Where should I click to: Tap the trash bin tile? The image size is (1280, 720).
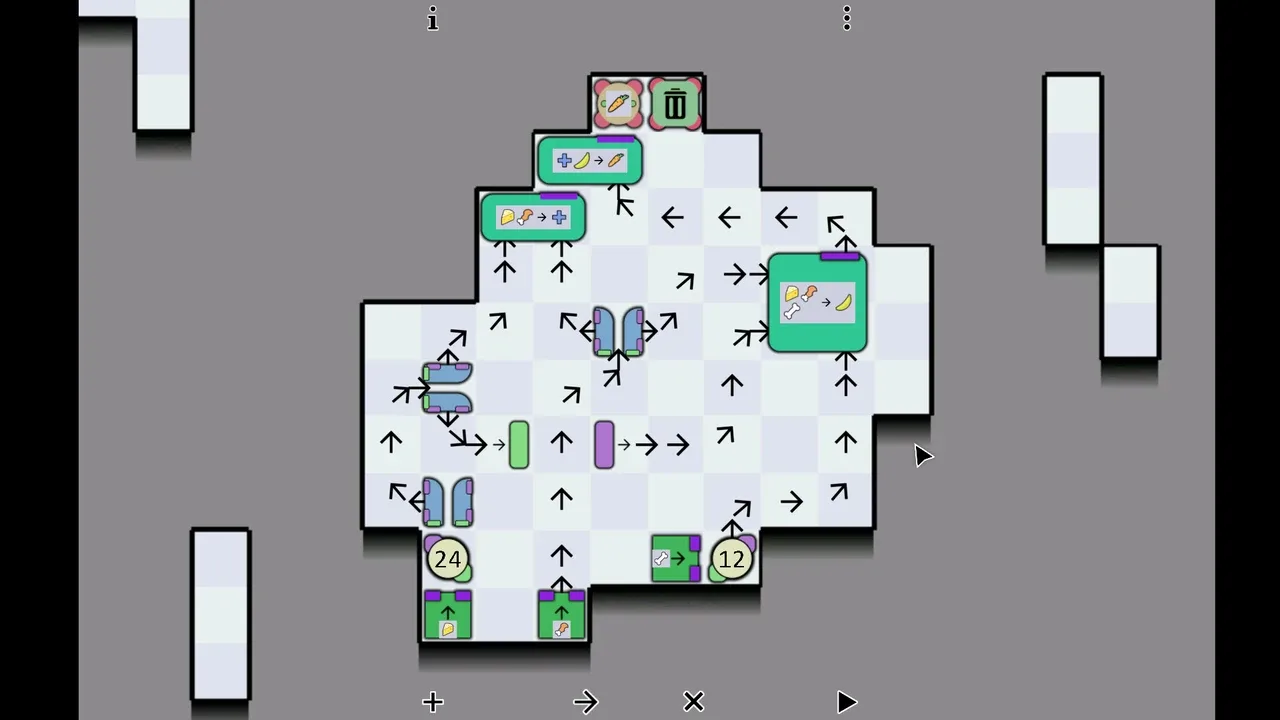coord(675,104)
